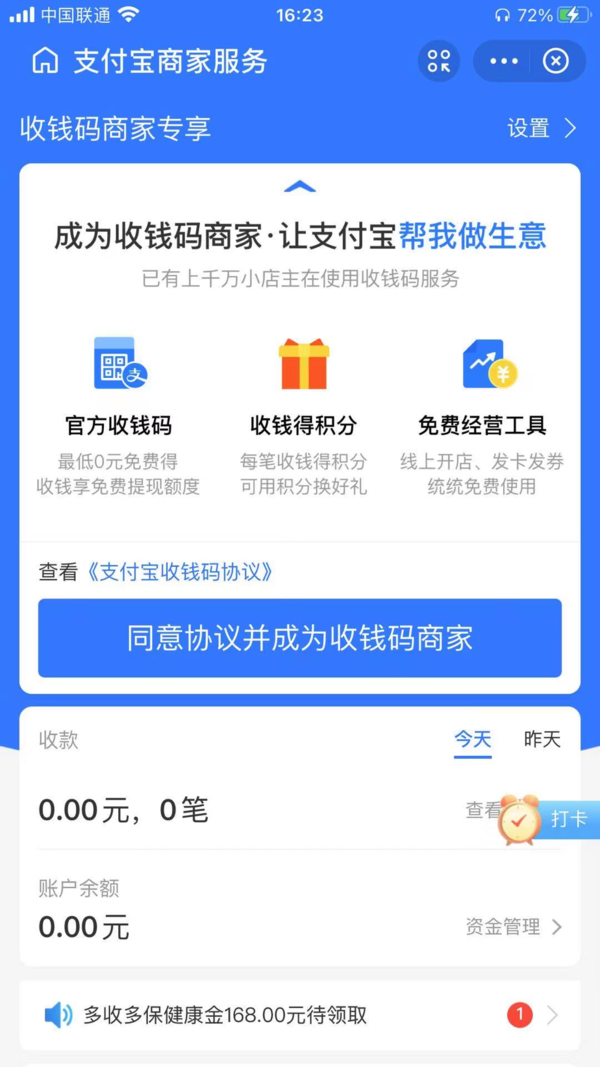Open 设置 settings
The height and width of the screenshot is (1067, 600).
[541, 128]
